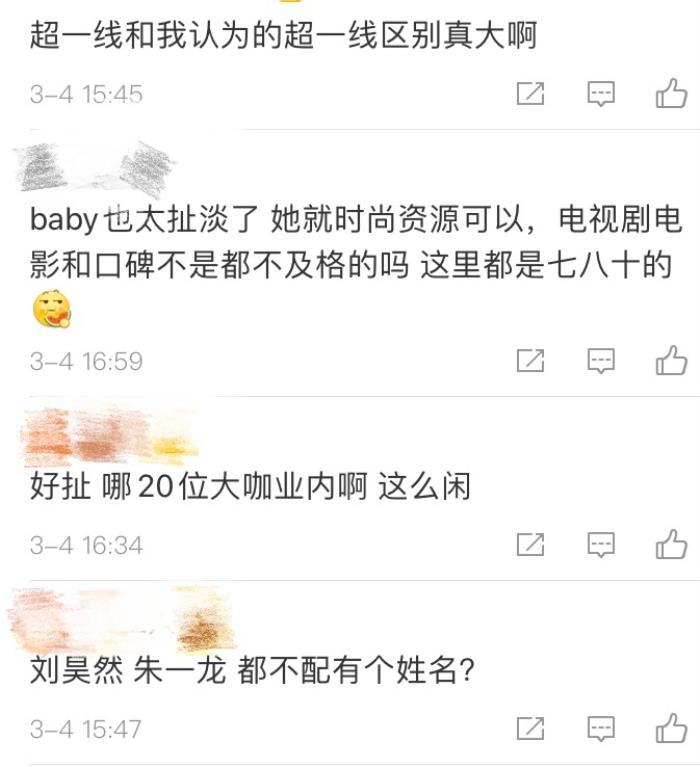
Task: Repost the comment posted at 3-4 16:59
Action: point(530,360)
